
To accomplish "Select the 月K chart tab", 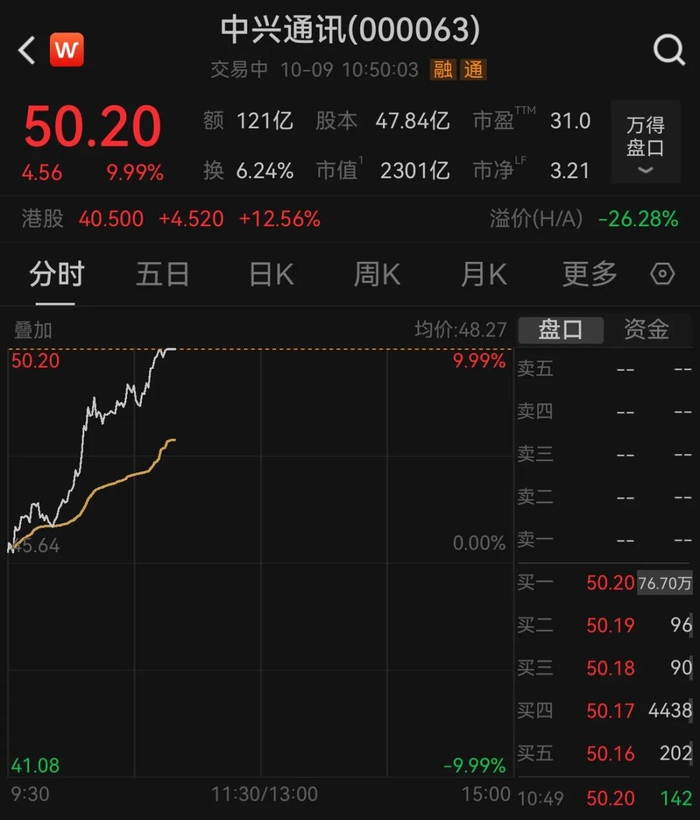I will click(484, 274).
